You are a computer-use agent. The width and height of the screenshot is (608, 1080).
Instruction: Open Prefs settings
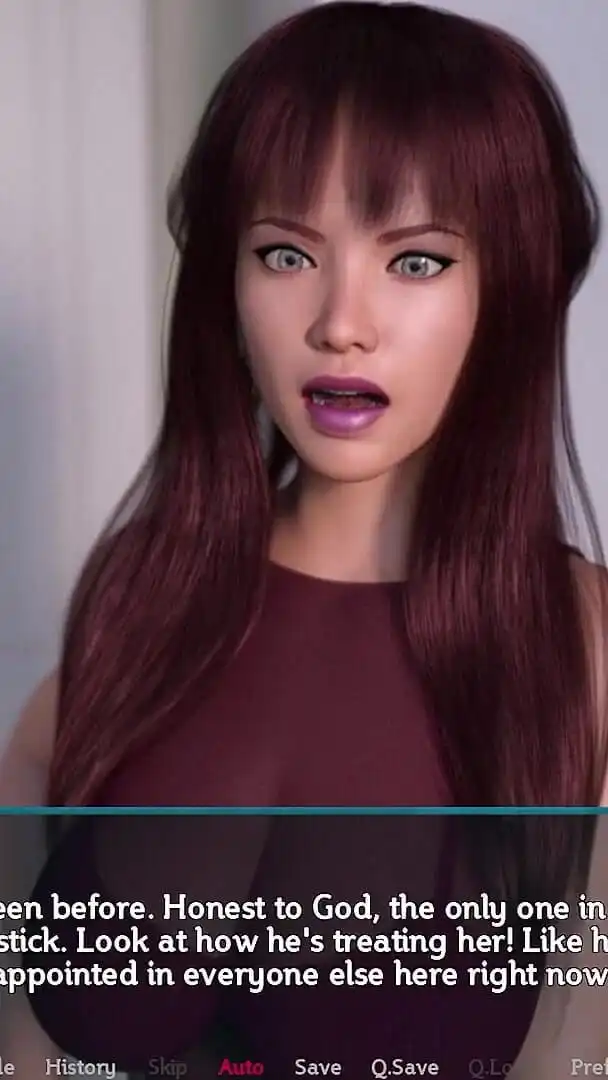(588, 1067)
